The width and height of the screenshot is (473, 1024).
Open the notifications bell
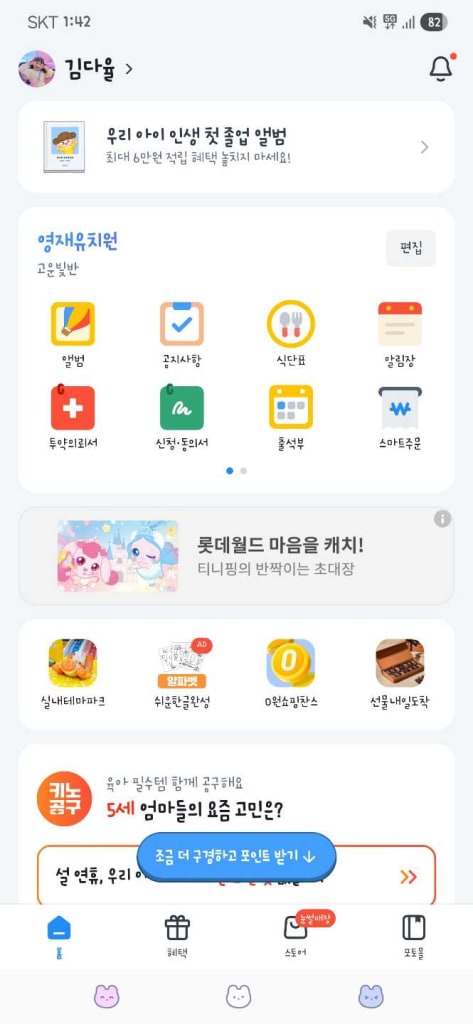[442, 69]
